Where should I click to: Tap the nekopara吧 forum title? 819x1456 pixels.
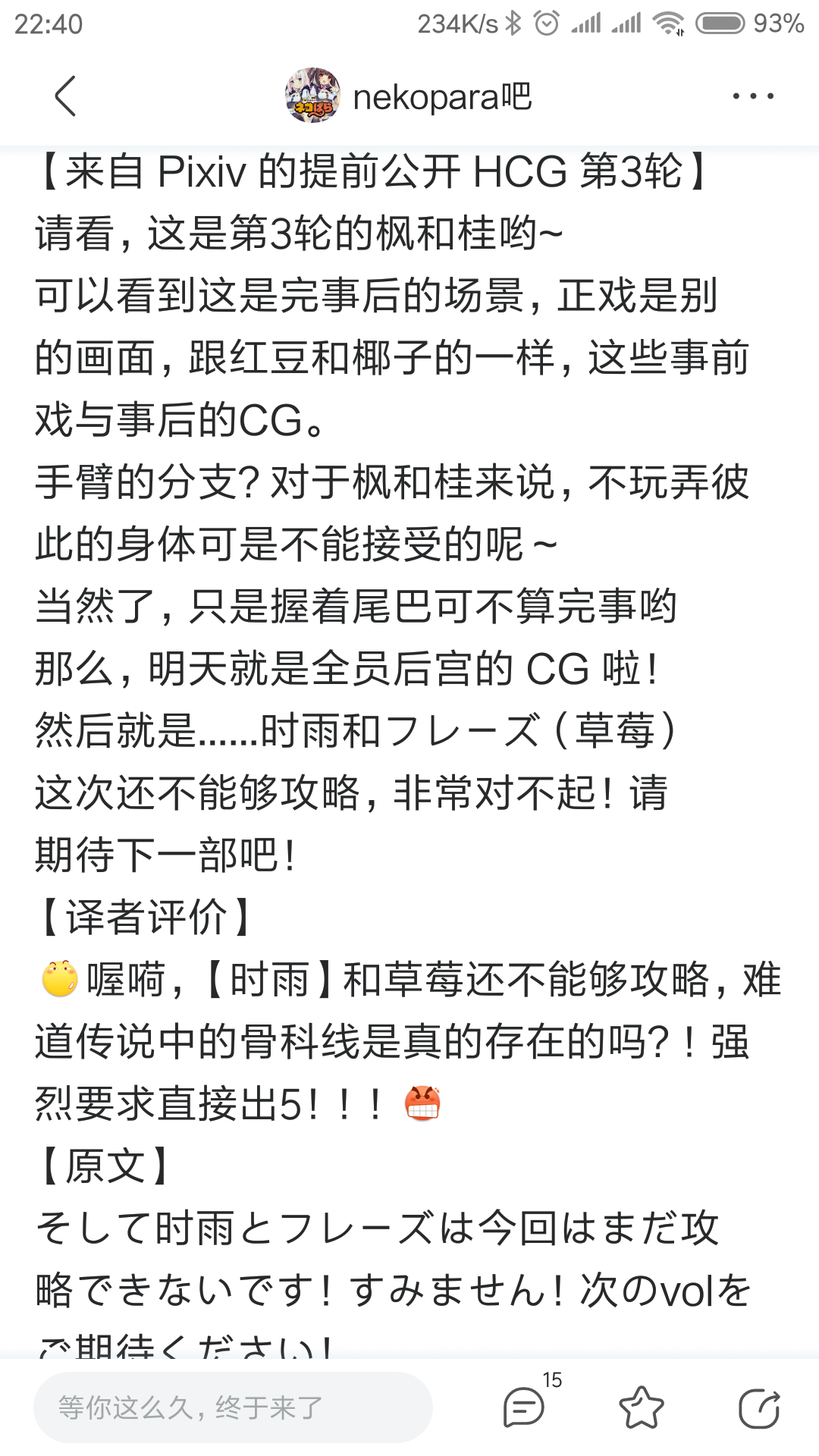coord(442,96)
